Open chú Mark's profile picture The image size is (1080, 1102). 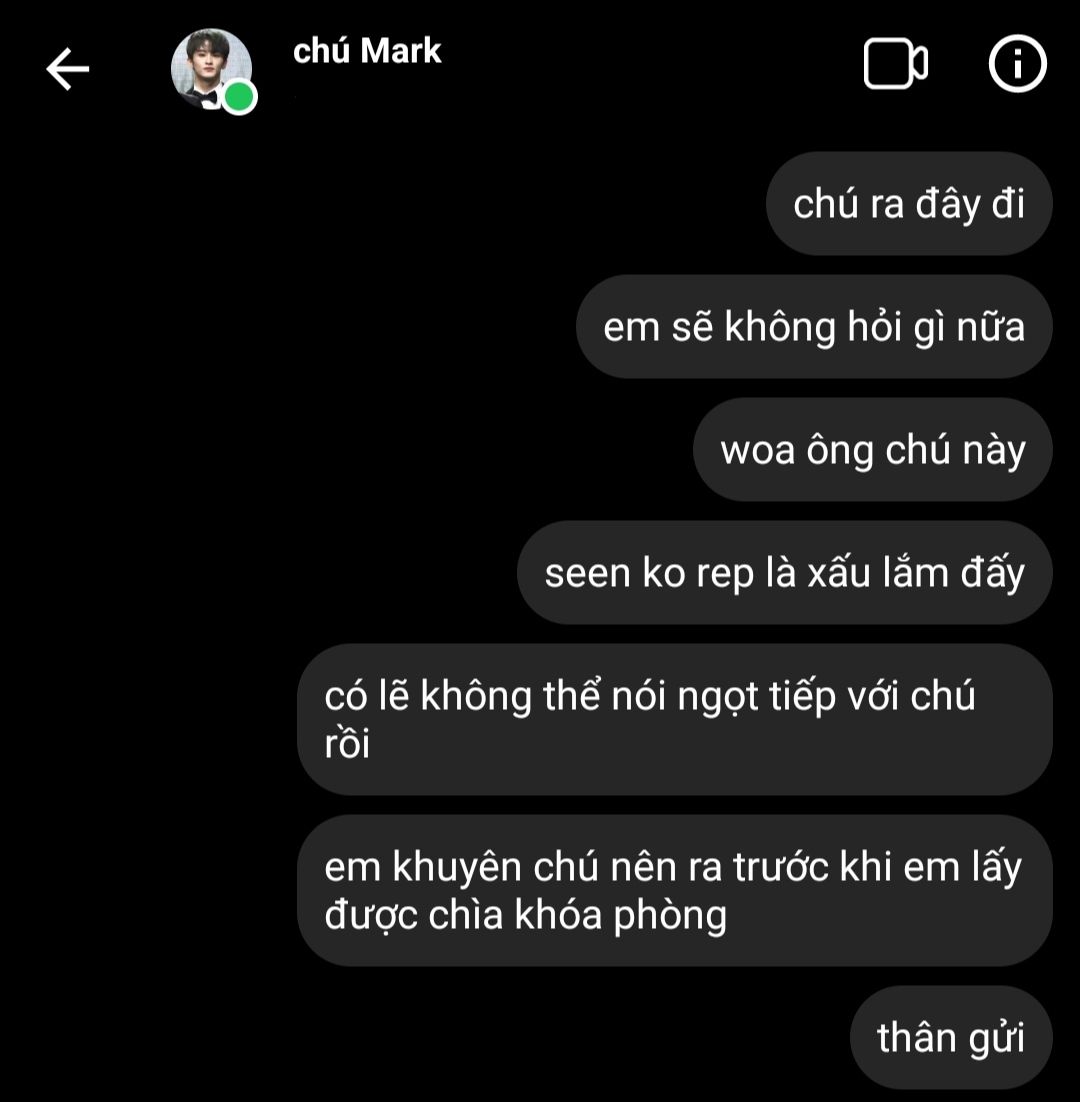(x=211, y=68)
